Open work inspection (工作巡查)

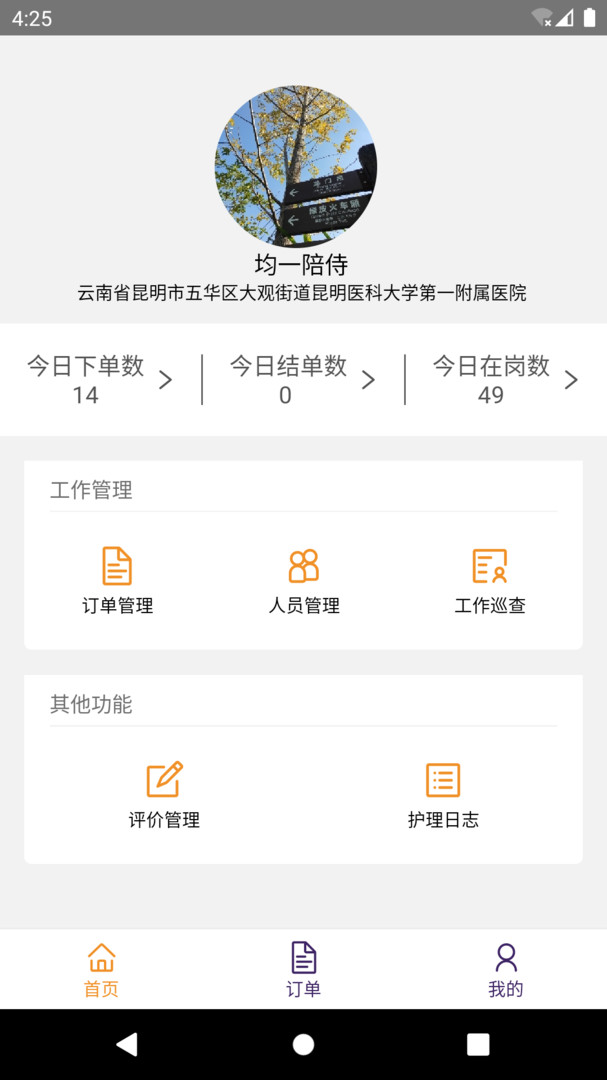pos(490,580)
